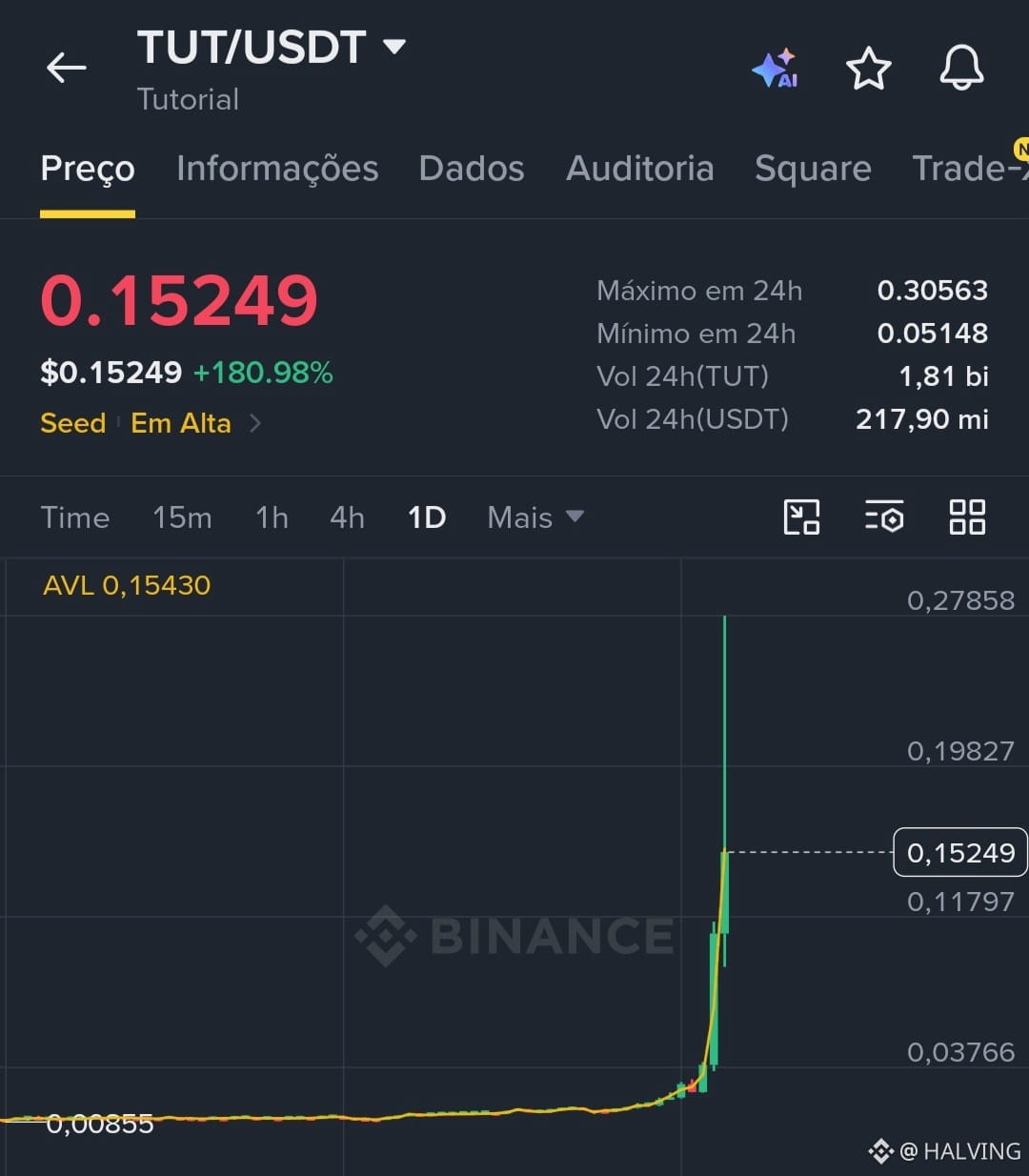The image size is (1029, 1176).
Task: Set a price alert with the bell
Action: [961, 68]
